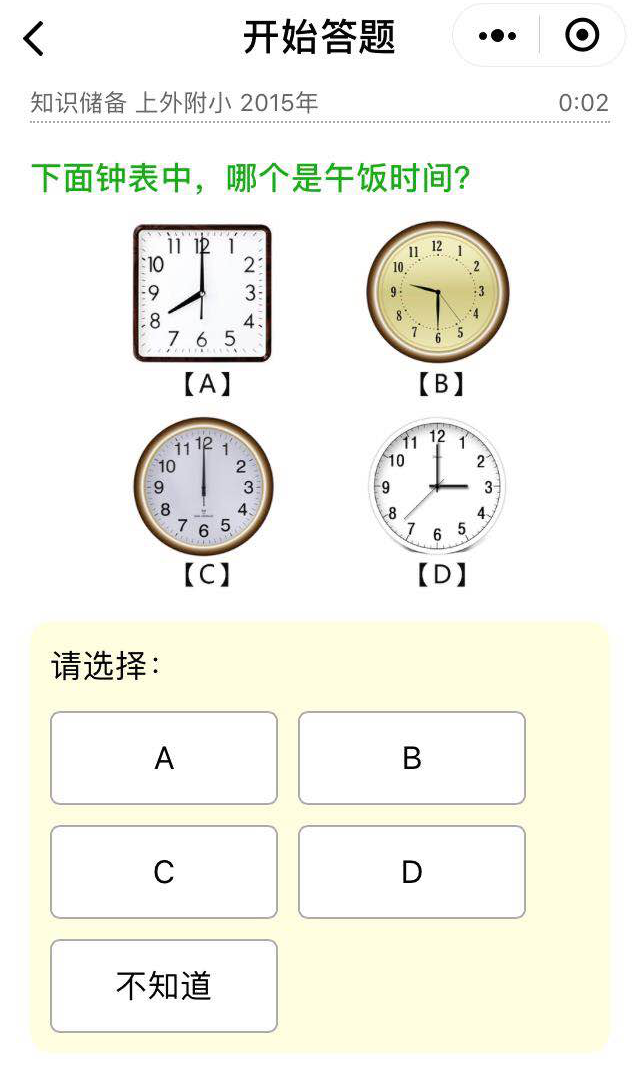Choose answer B

(x=412, y=758)
